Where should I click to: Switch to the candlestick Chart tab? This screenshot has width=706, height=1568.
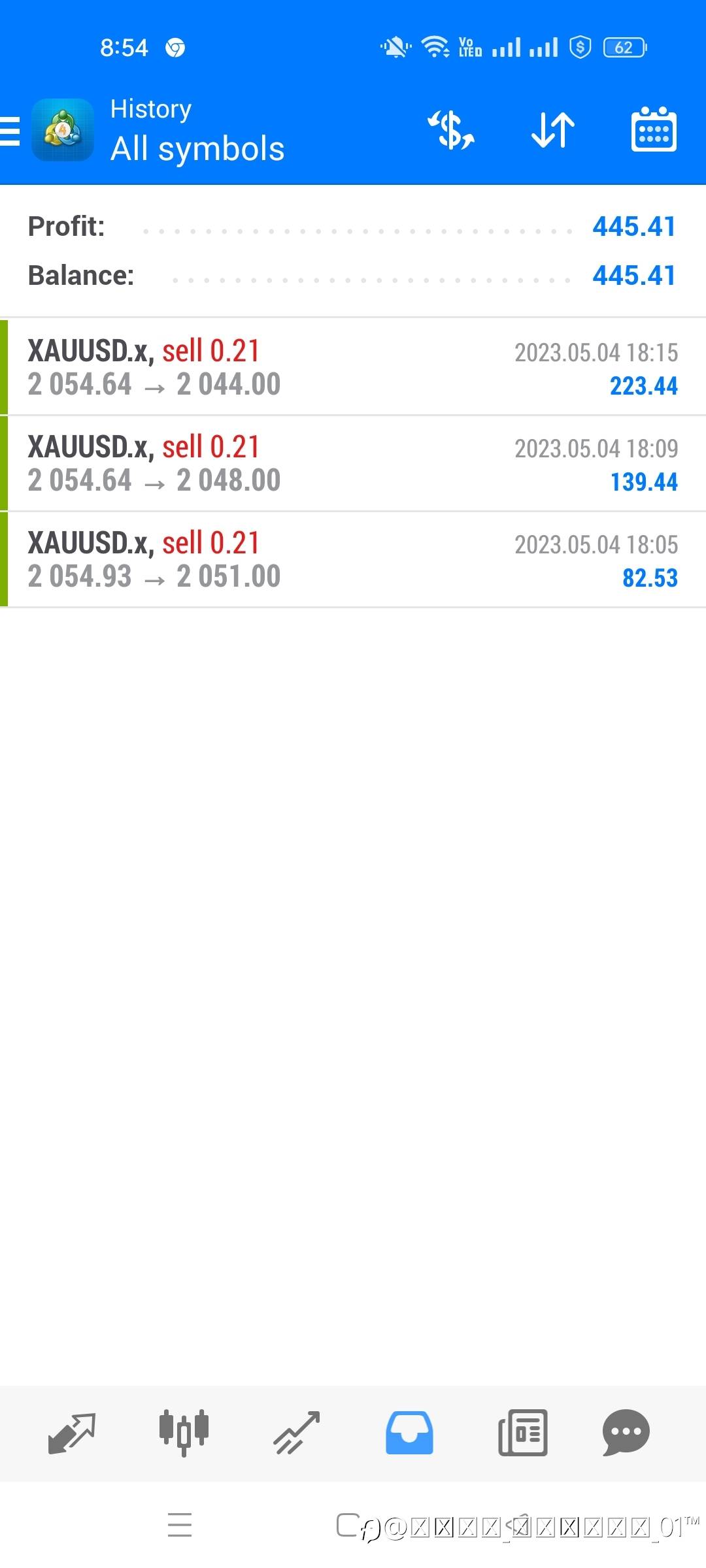pos(184,1433)
